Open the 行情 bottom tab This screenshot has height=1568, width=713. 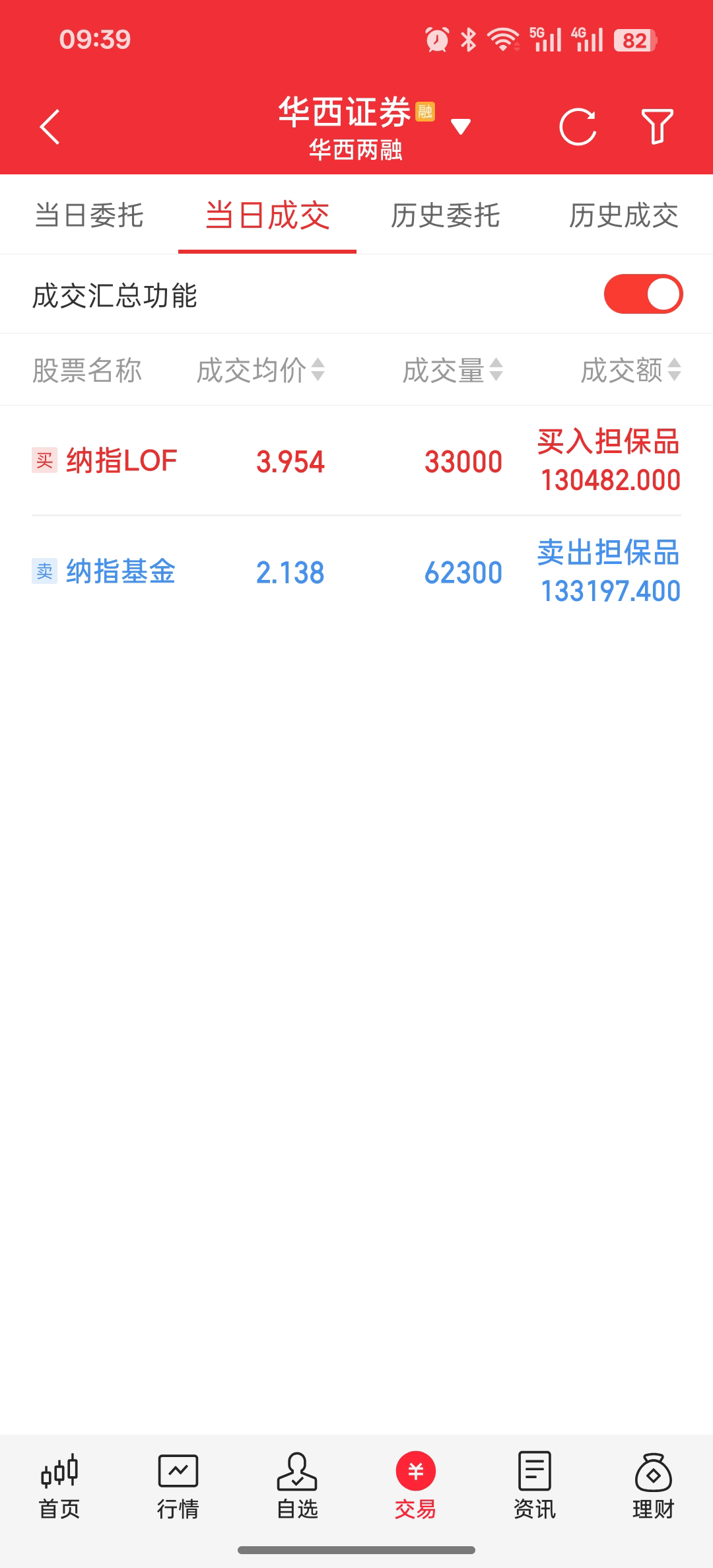(x=178, y=1485)
